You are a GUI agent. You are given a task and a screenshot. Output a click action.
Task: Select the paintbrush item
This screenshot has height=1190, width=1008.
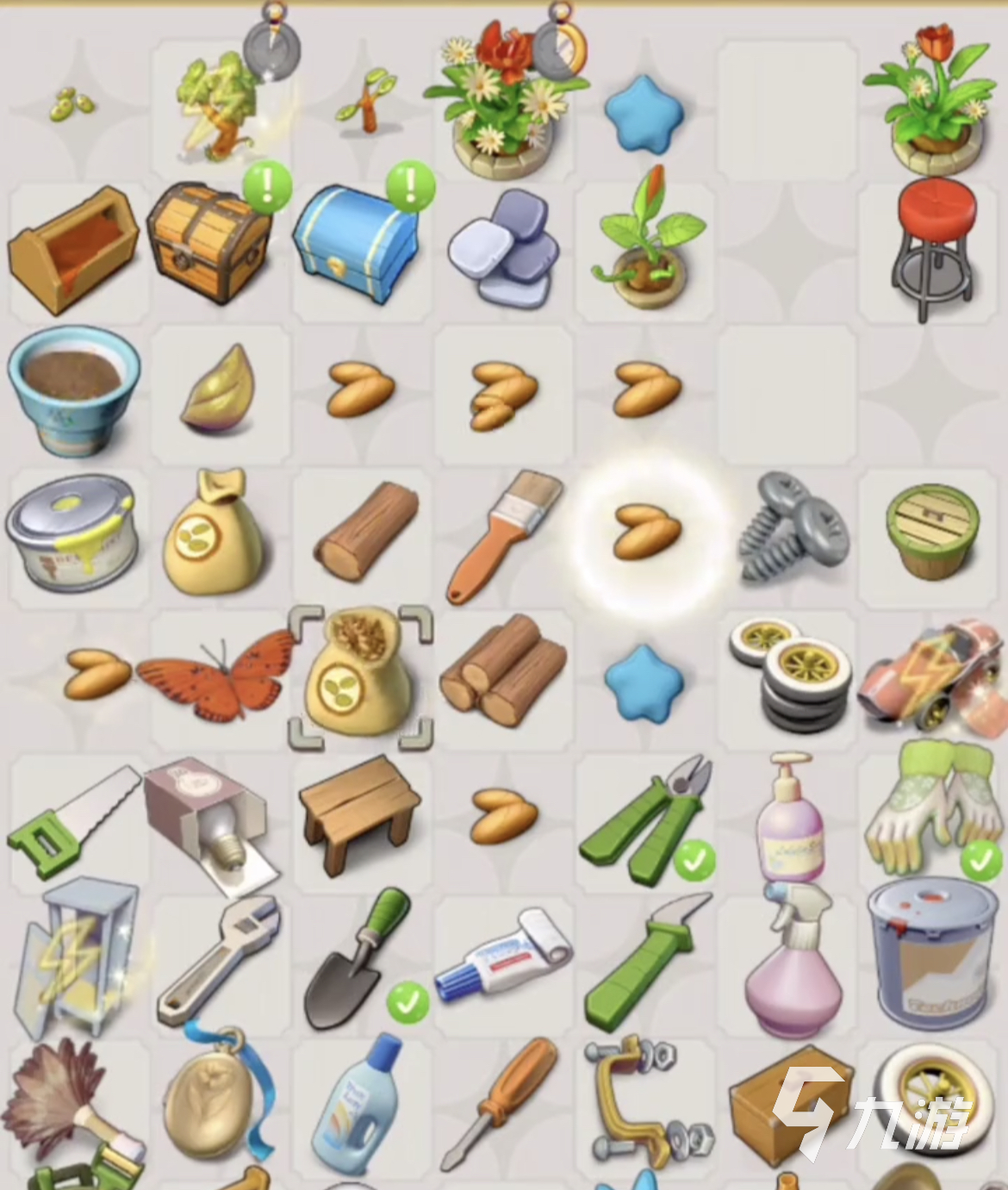click(503, 534)
